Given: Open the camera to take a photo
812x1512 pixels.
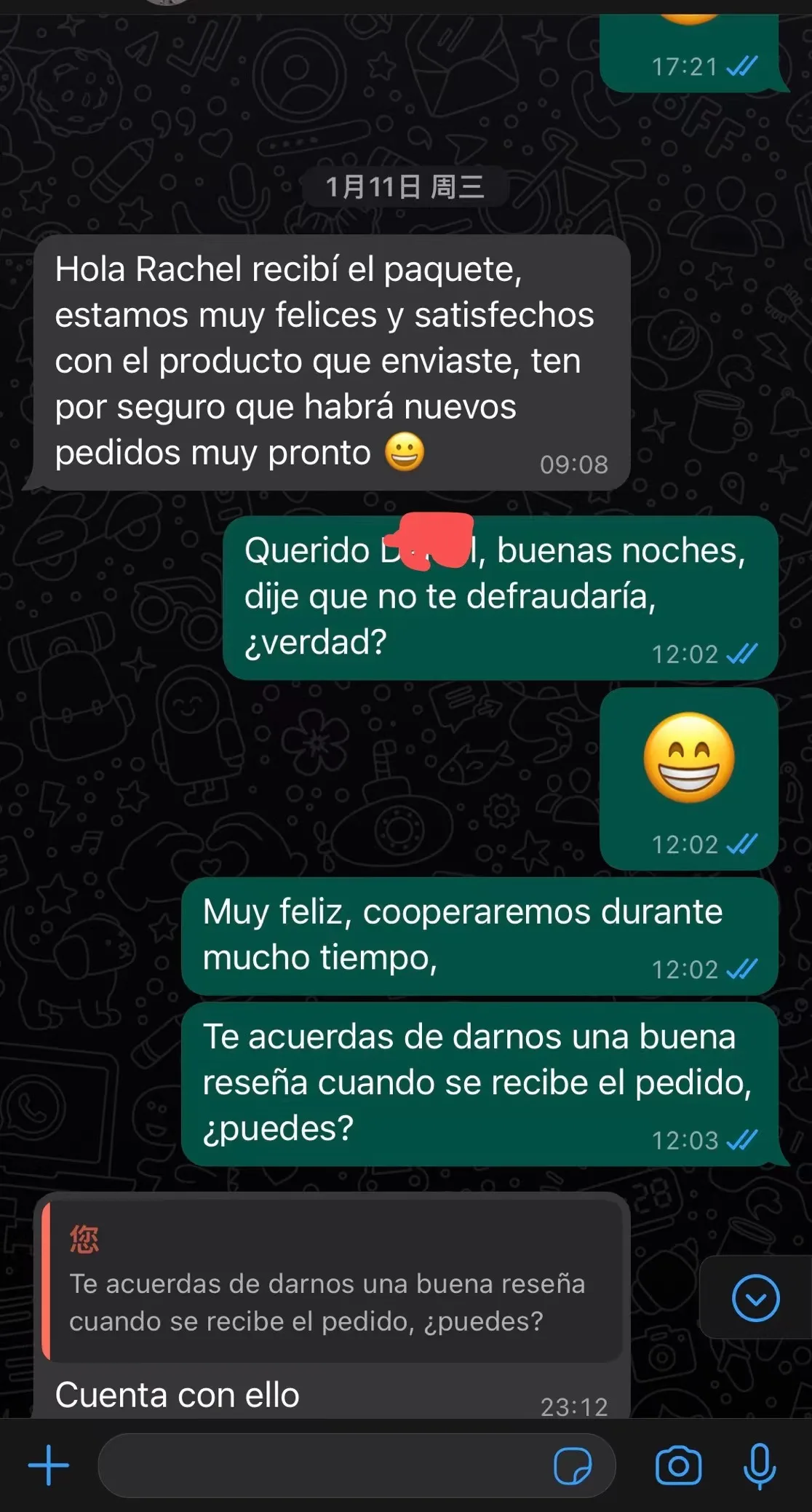Looking at the screenshot, I should (678, 1465).
